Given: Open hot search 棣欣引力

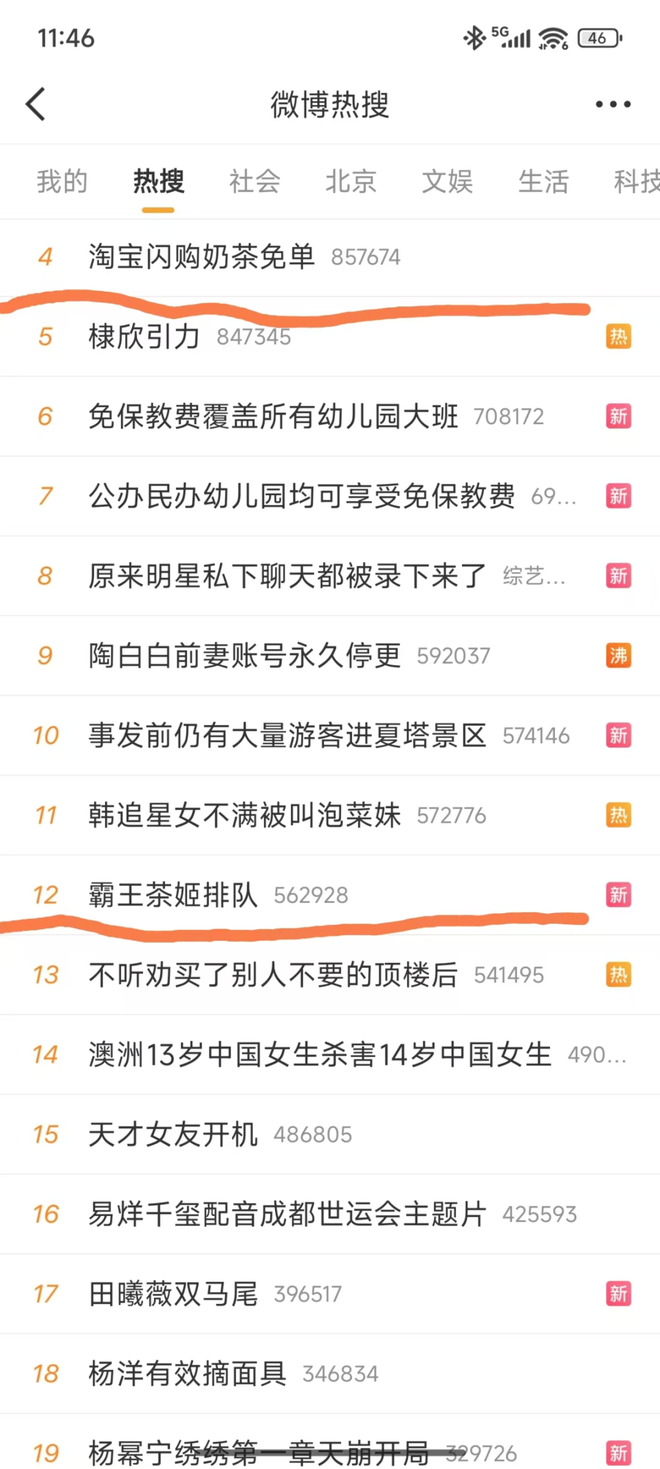Looking at the screenshot, I should [x=145, y=337].
